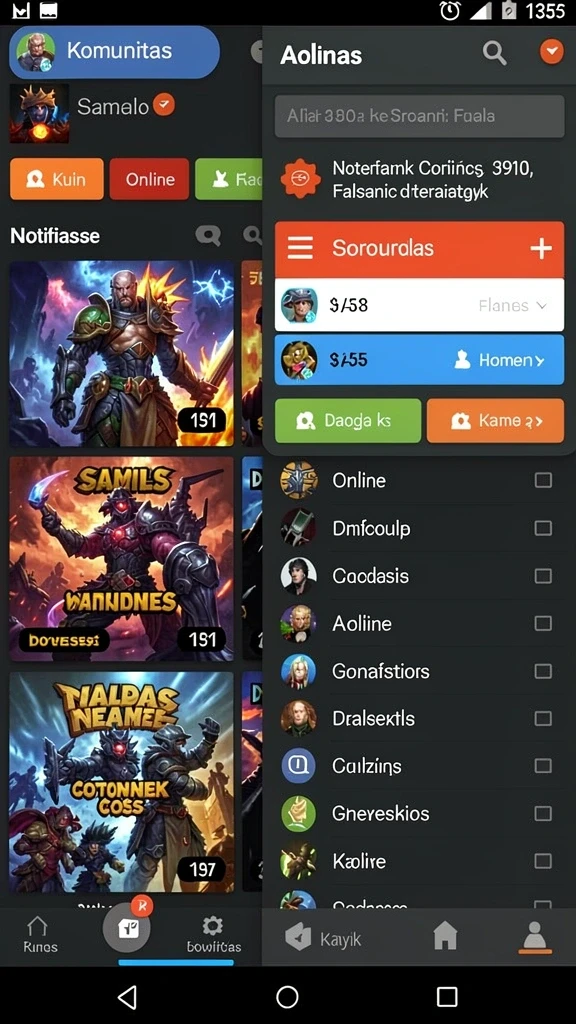Open the Kalire list row
Image resolution: width=576 pixels, height=1024 pixels.
tap(419, 861)
